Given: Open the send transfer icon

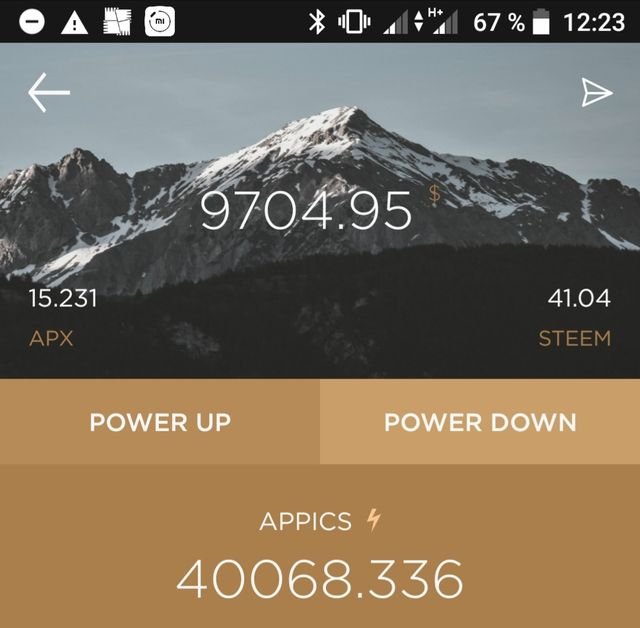Looking at the screenshot, I should (596, 93).
